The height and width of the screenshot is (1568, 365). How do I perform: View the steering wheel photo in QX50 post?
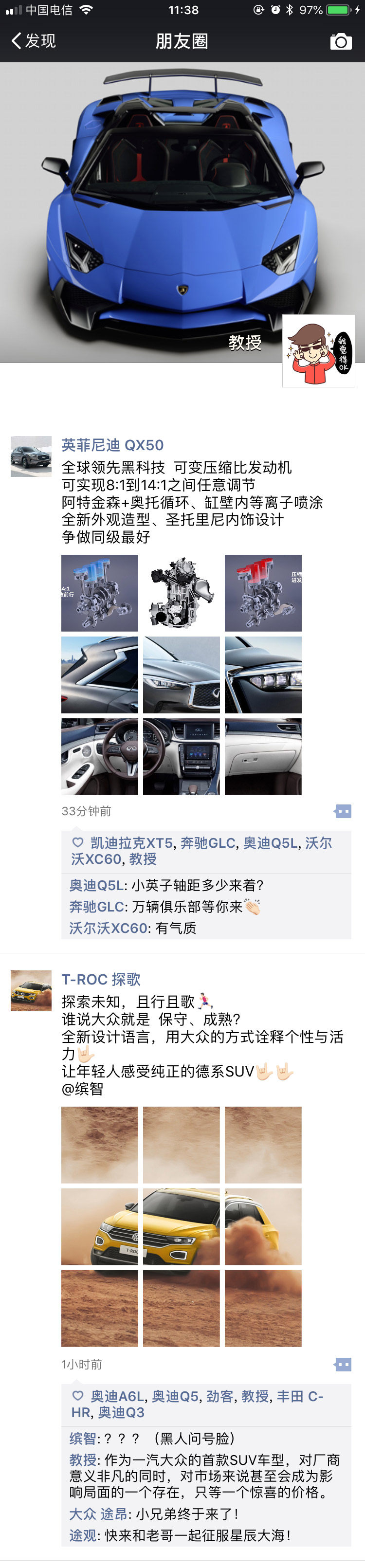tap(100, 757)
